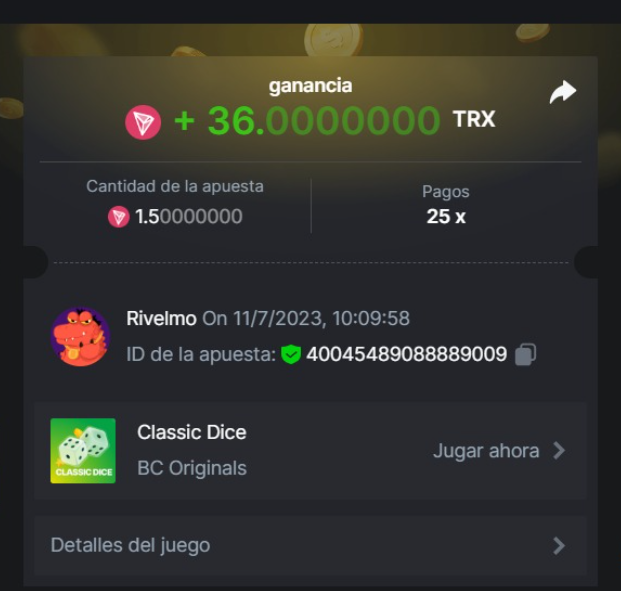Image resolution: width=621 pixels, height=591 pixels.
Task: Expand Detalles del juego
Action: (310, 545)
